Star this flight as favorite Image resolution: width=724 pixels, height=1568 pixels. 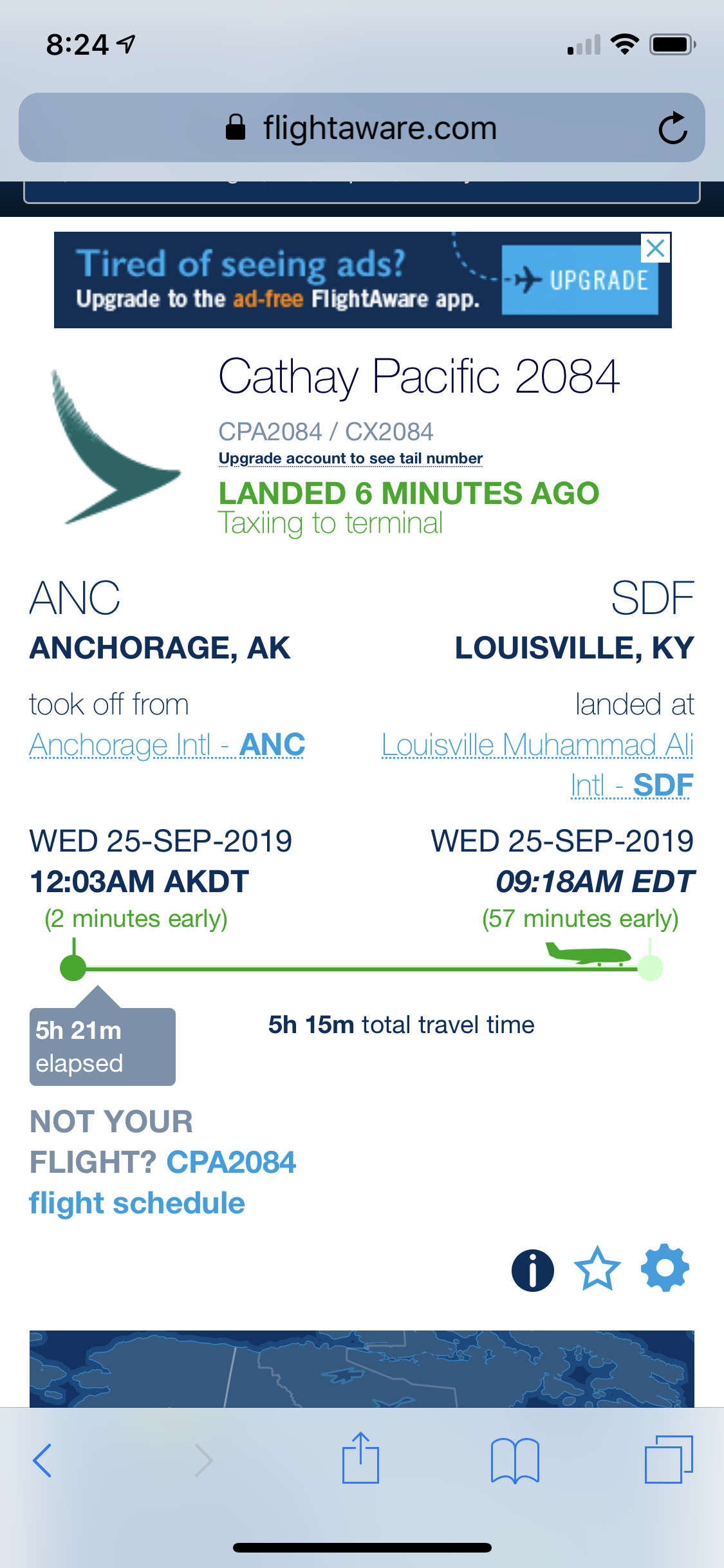(597, 1269)
